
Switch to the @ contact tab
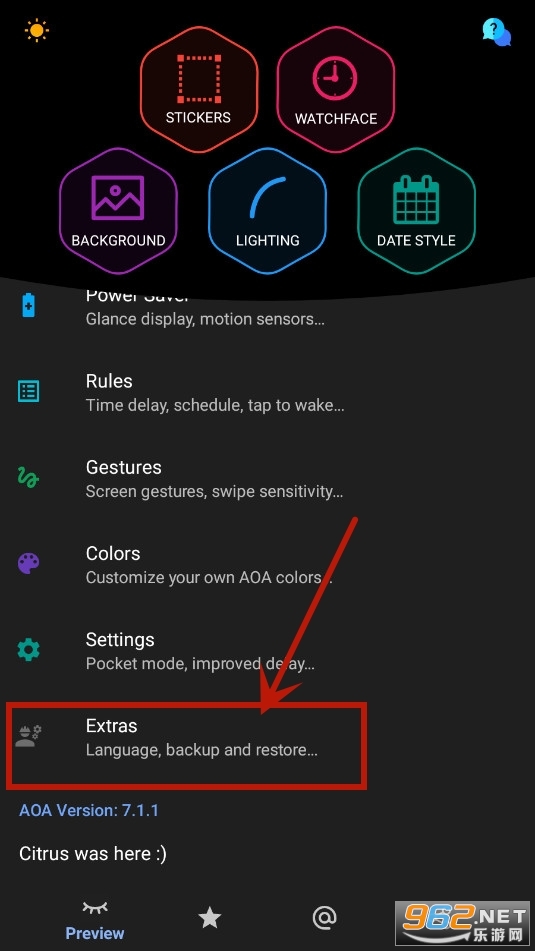(325, 918)
